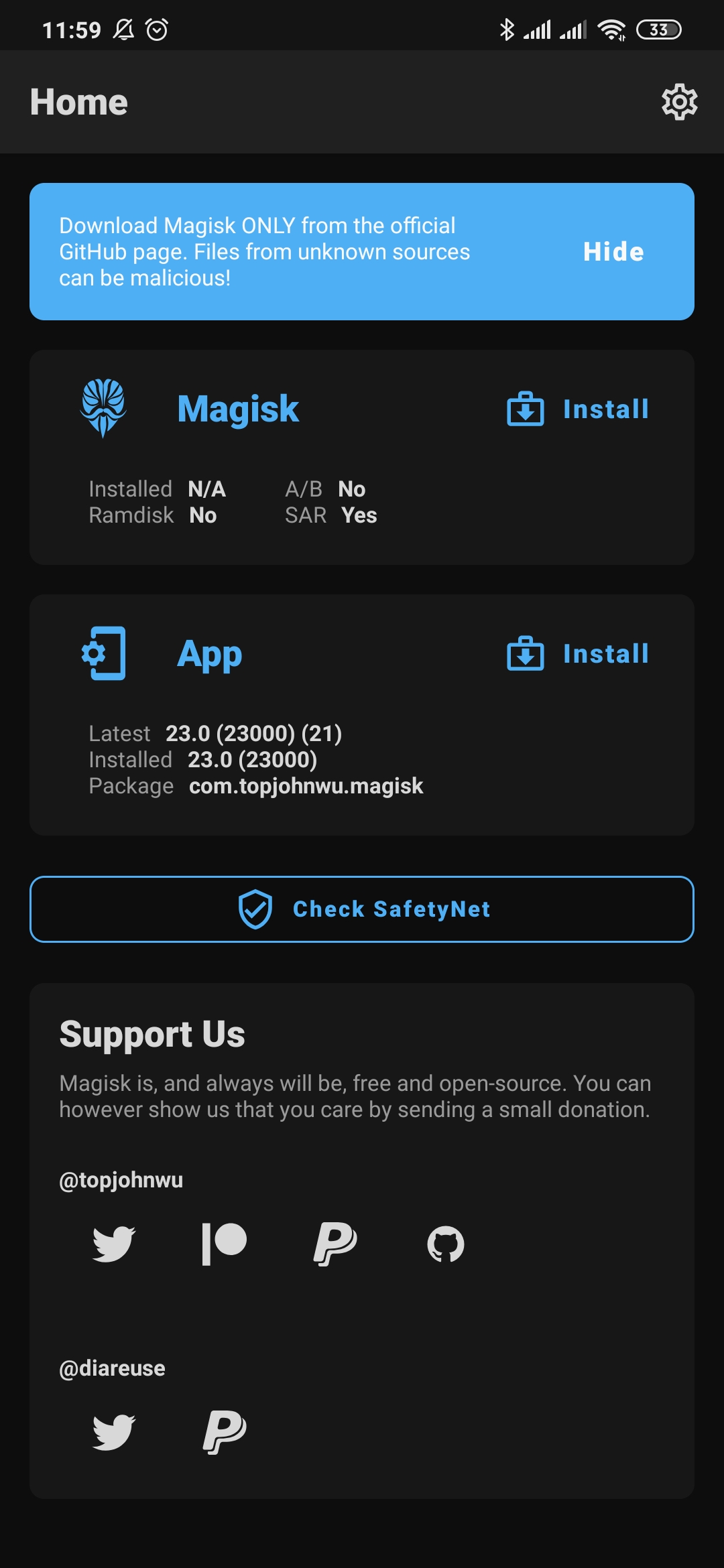Open topjohnwu's GitHub page
Viewport: 724px width, 1568px height.
(x=446, y=1244)
